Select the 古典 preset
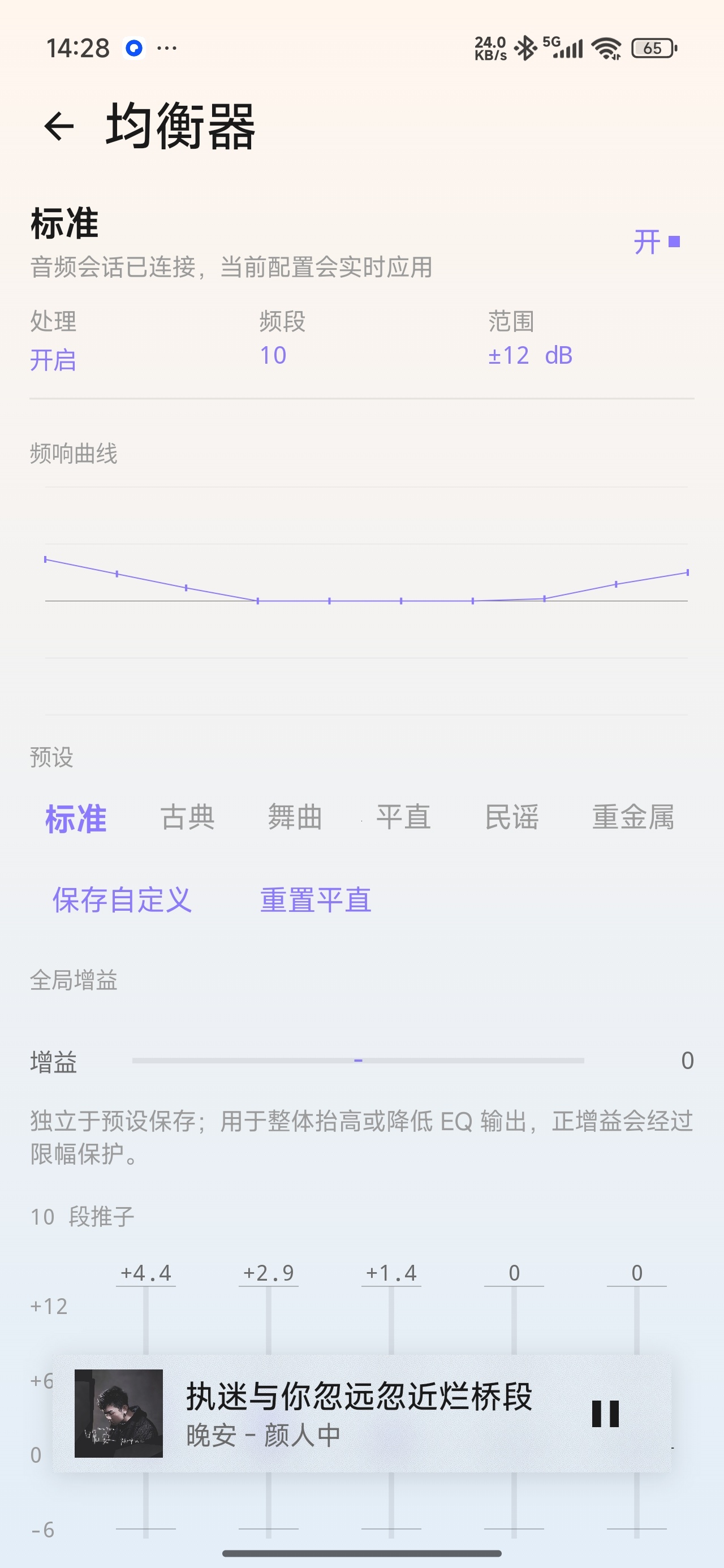The height and width of the screenshot is (1568, 724). point(188,817)
